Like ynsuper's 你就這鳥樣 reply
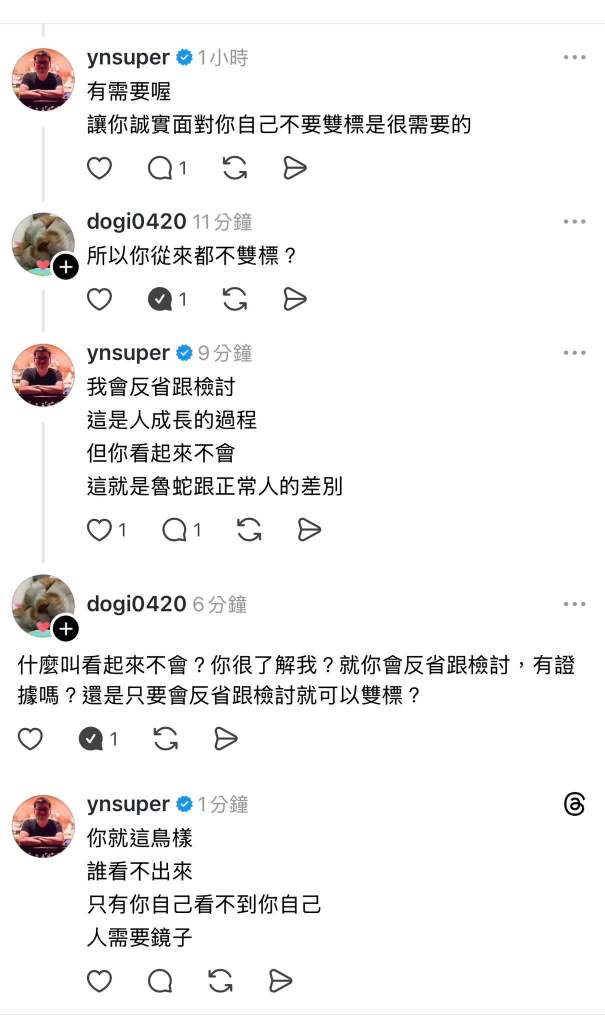Screen dimensions: 605x1024 99,981
